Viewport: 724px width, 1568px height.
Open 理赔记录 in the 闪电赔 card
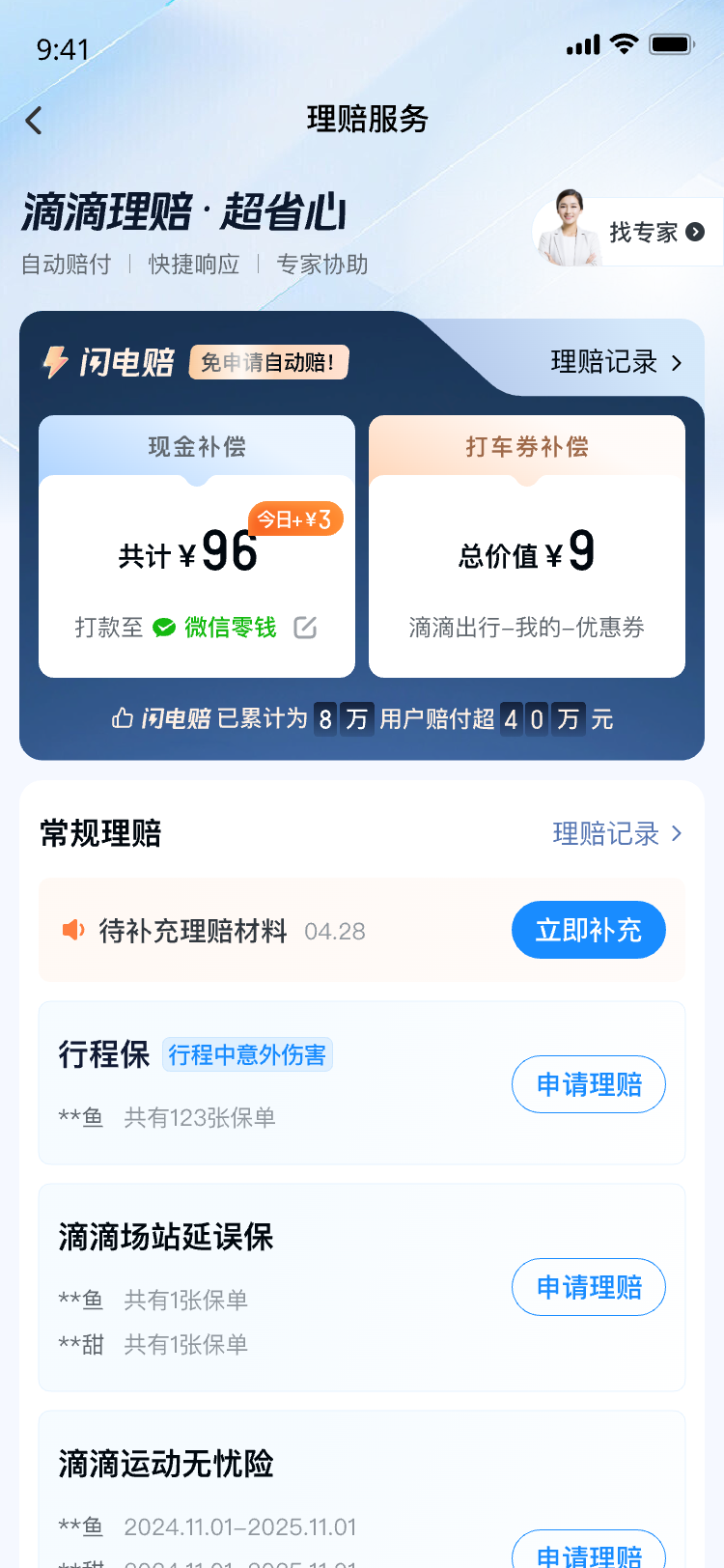[x=616, y=362]
